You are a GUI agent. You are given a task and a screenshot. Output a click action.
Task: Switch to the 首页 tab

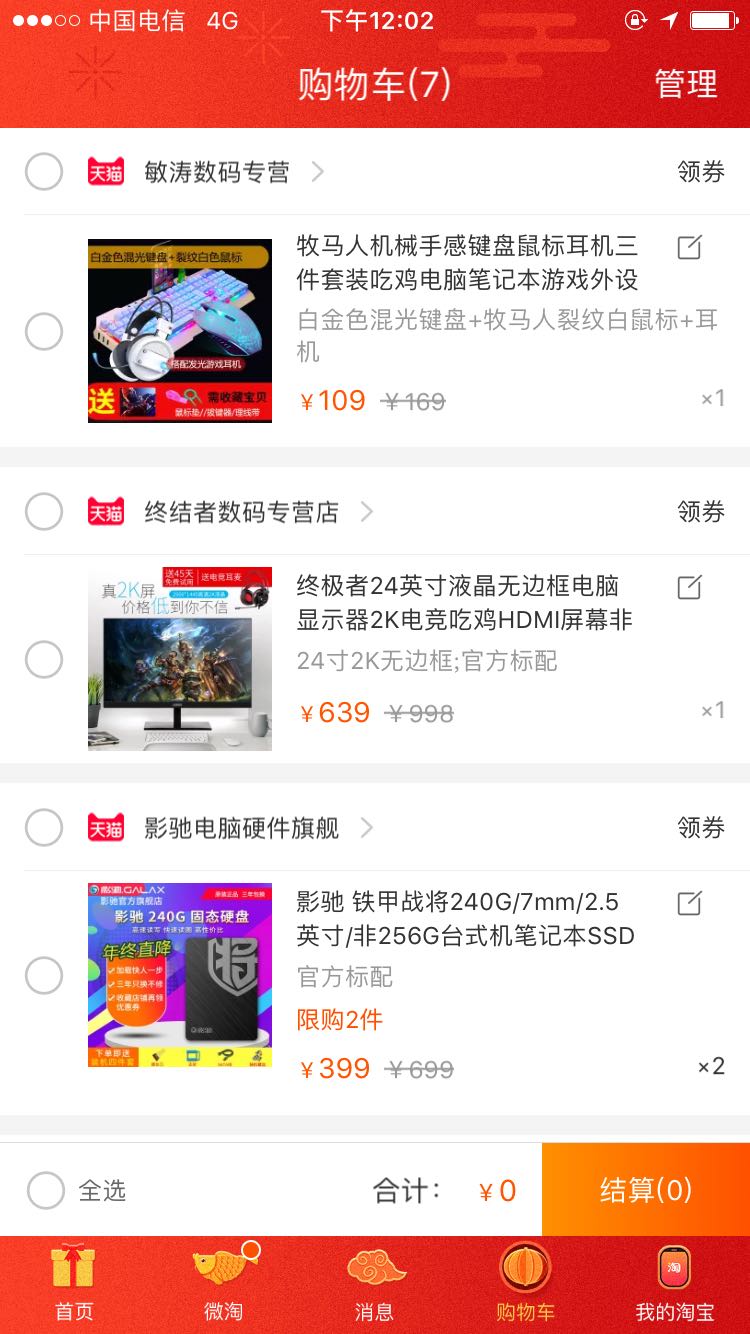point(74,1284)
